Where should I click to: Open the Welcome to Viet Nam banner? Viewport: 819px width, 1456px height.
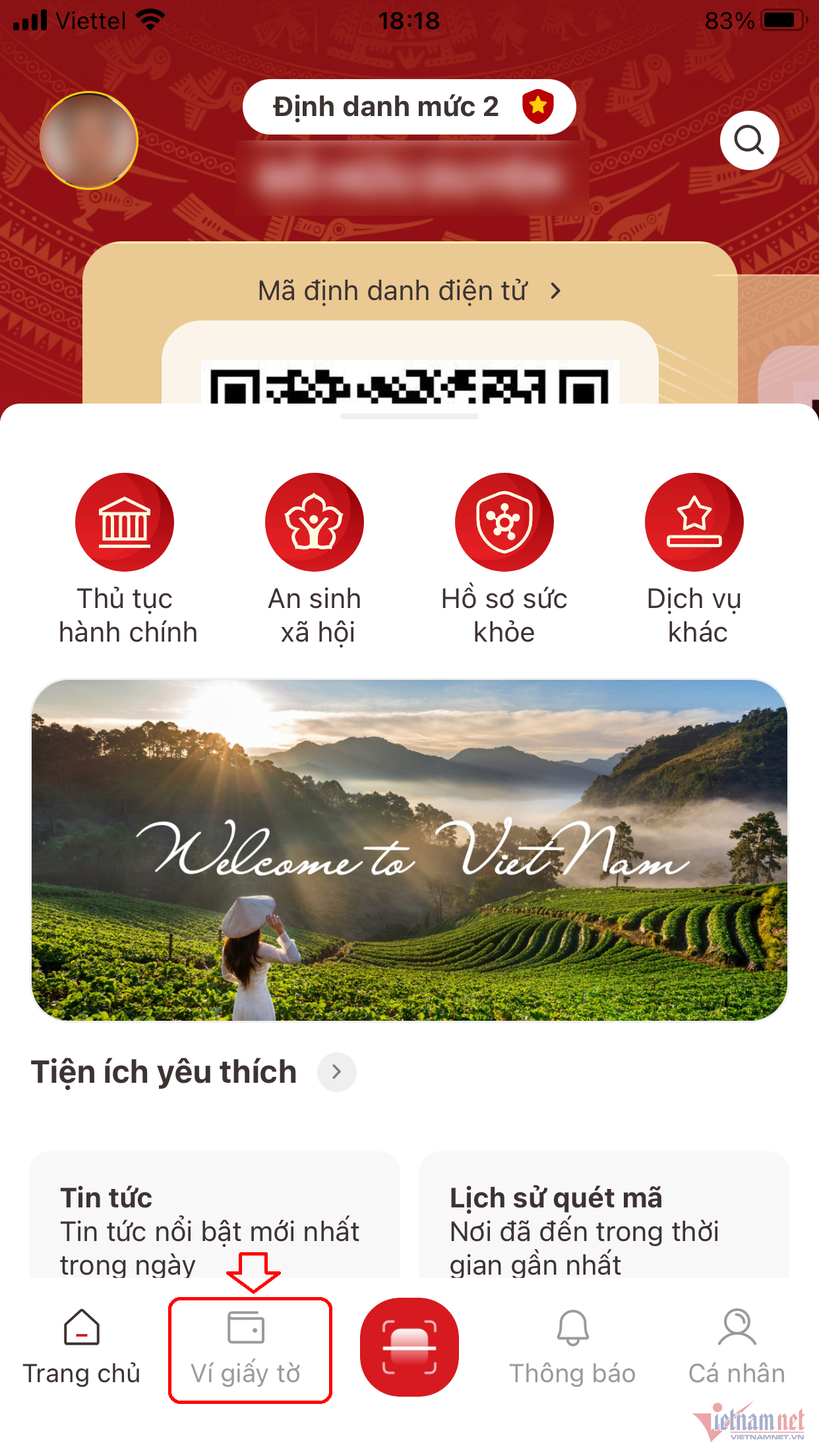(x=409, y=849)
